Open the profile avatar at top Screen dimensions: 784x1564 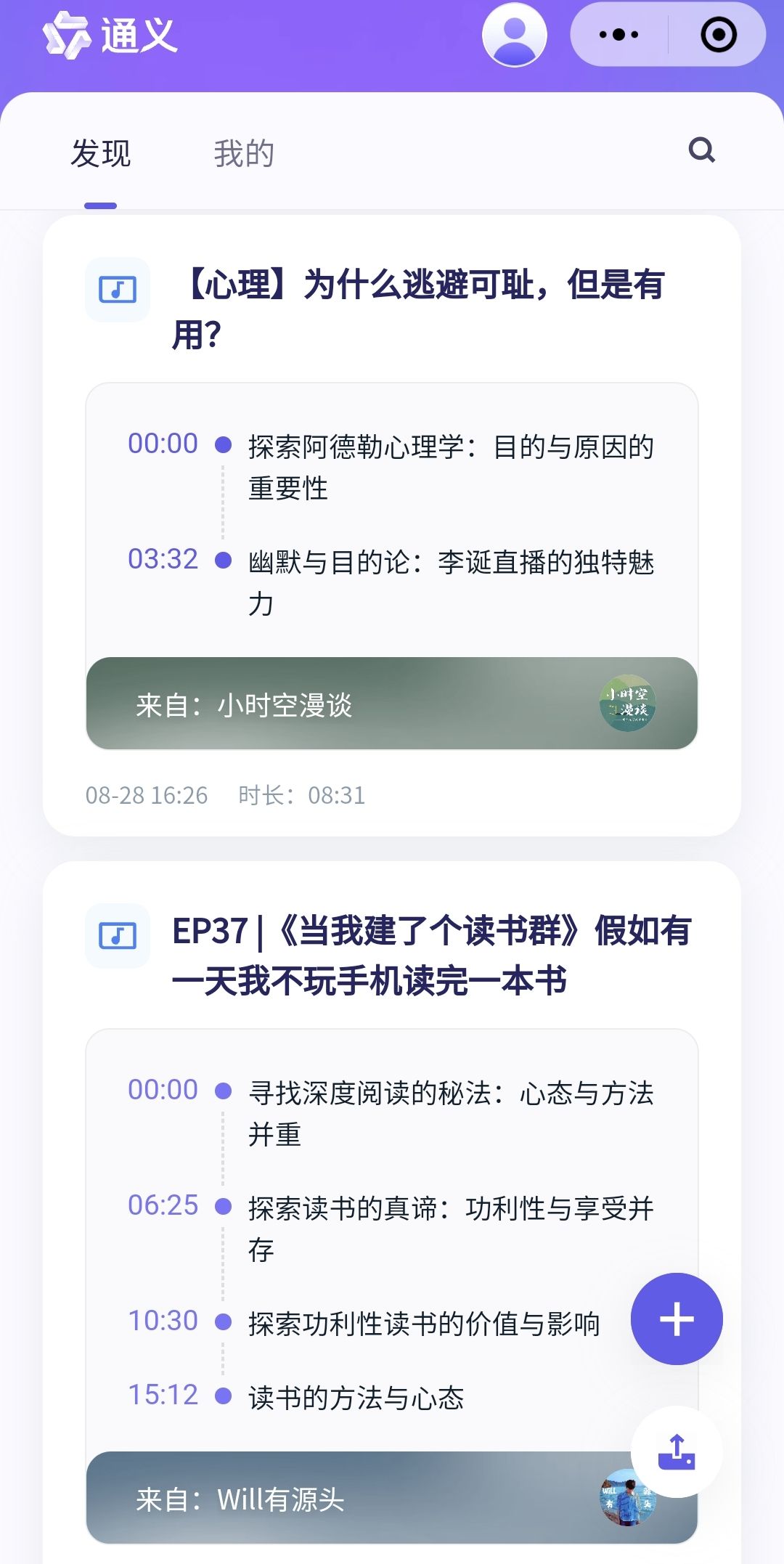pos(514,35)
